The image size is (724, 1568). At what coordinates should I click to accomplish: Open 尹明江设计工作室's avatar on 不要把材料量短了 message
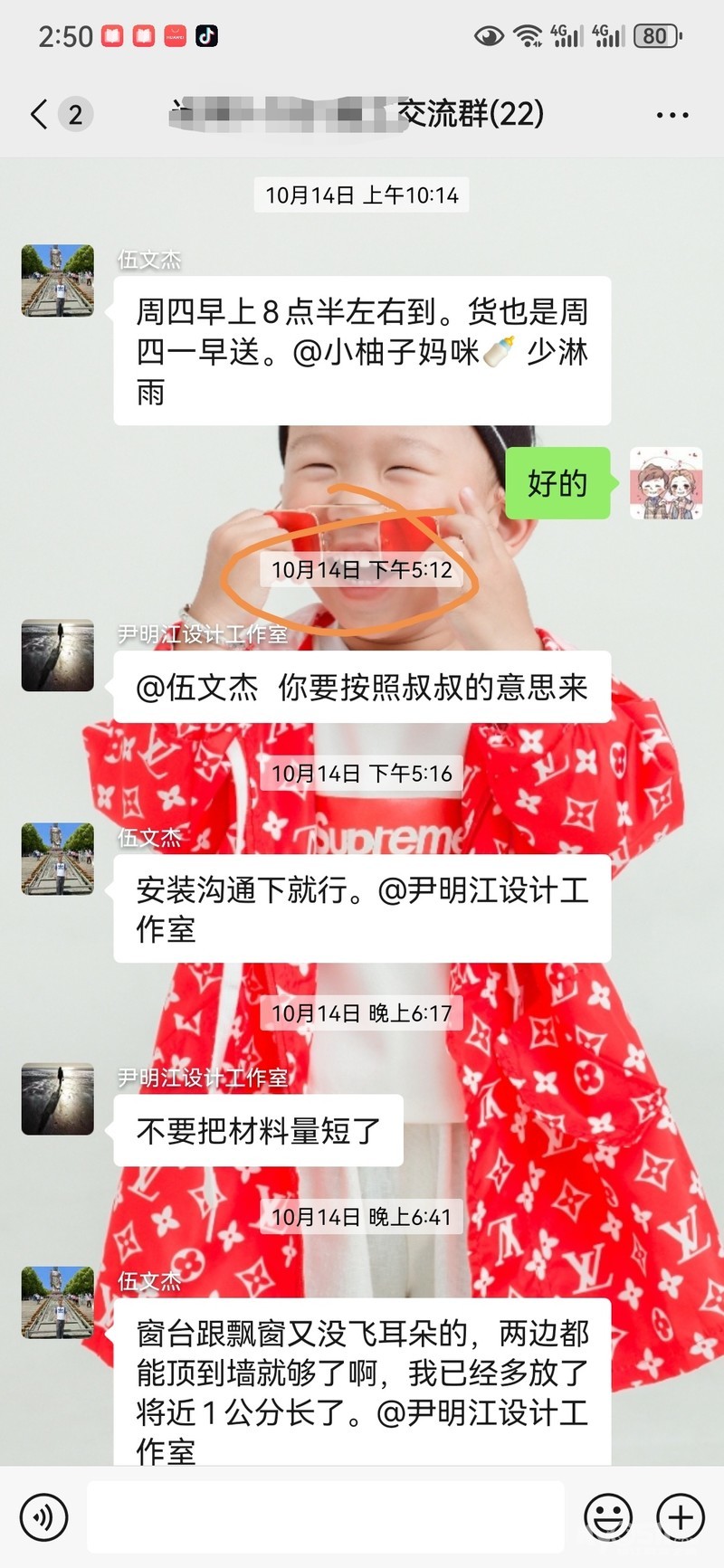58,1099
